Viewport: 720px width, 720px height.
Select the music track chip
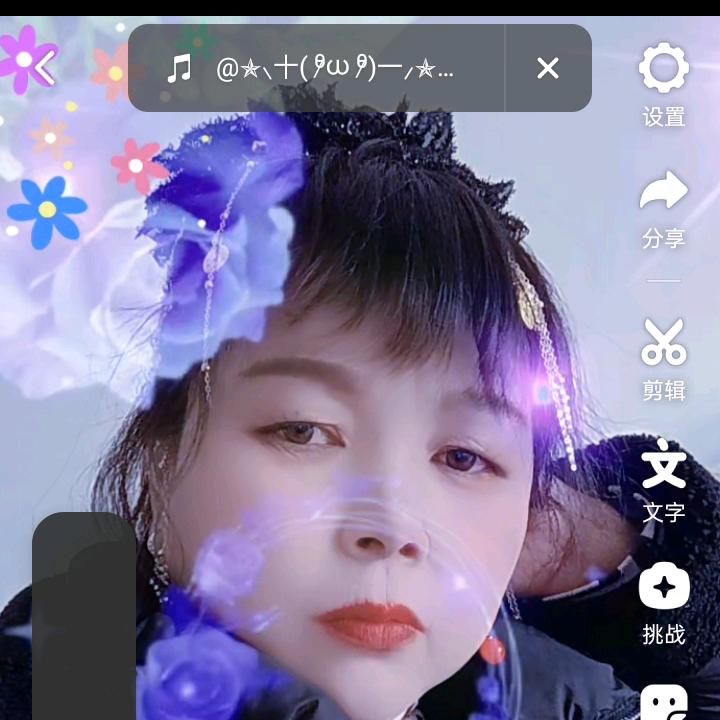[316, 68]
